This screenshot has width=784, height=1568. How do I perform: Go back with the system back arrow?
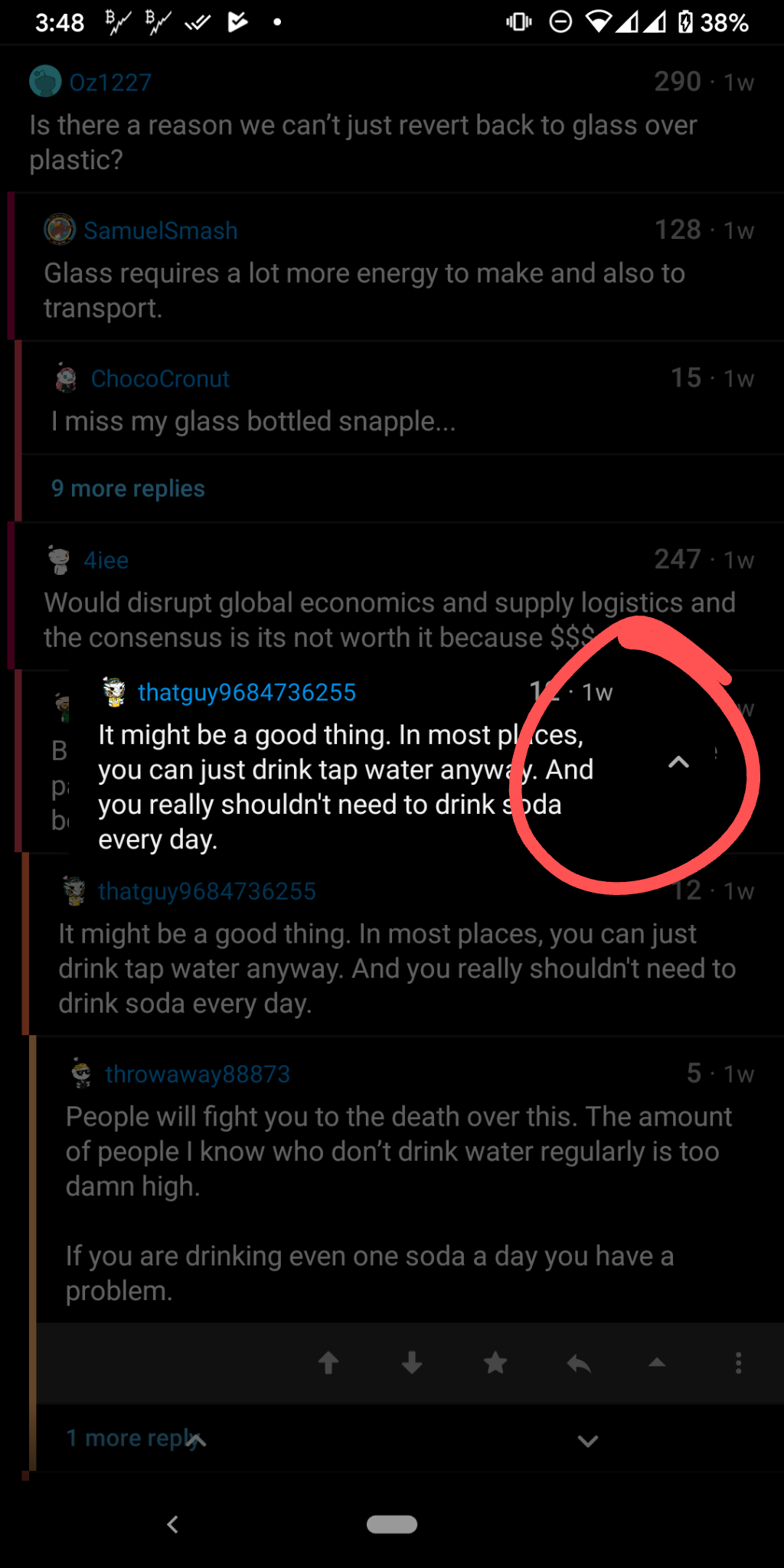pyautogui.click(x=173, y=1524)
